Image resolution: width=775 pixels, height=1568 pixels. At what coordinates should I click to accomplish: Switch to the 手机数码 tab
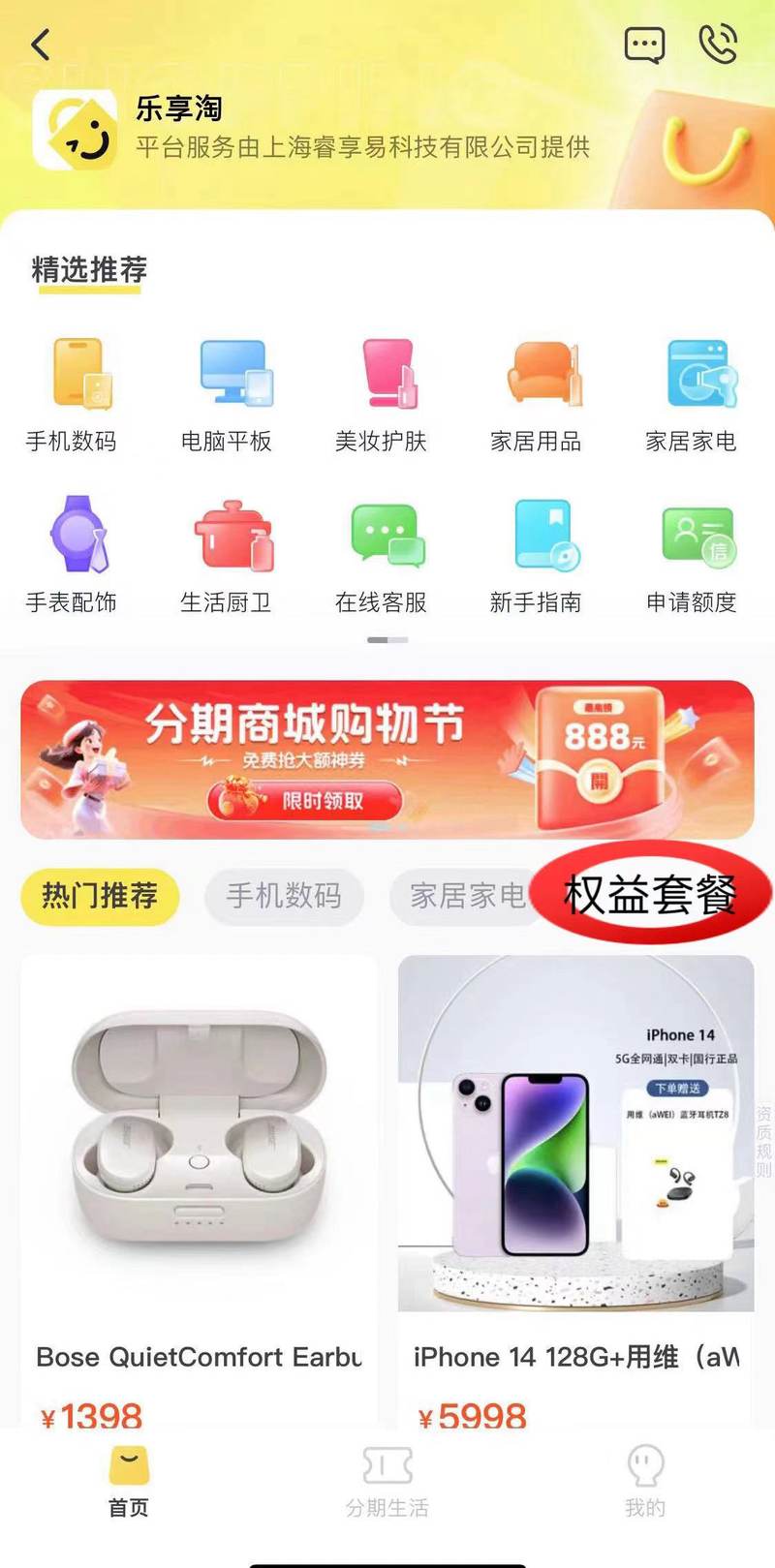pyautogui.click(x=284, y=896)
